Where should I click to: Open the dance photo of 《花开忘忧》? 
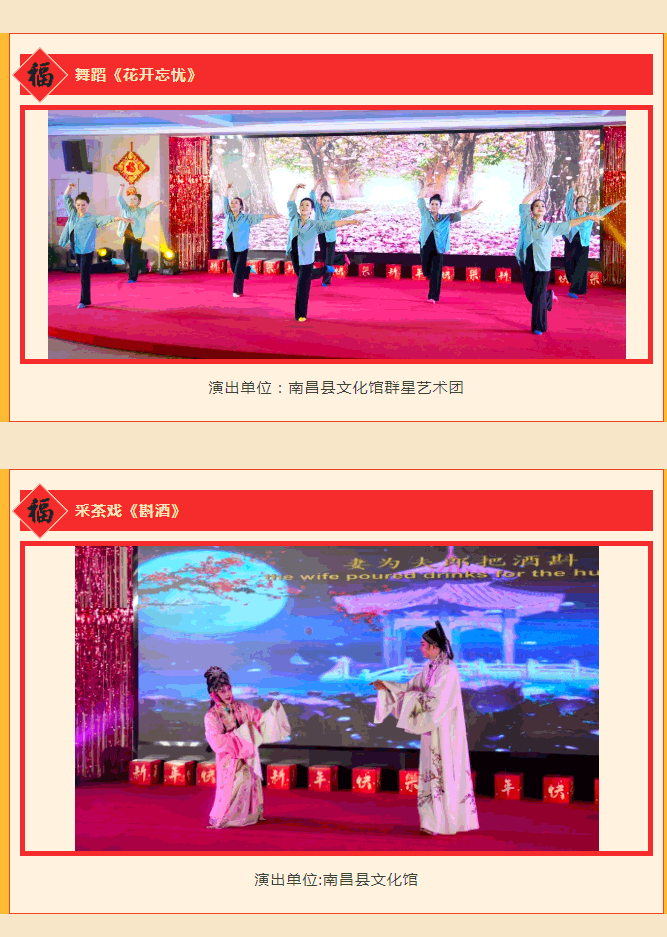[337, 235]
